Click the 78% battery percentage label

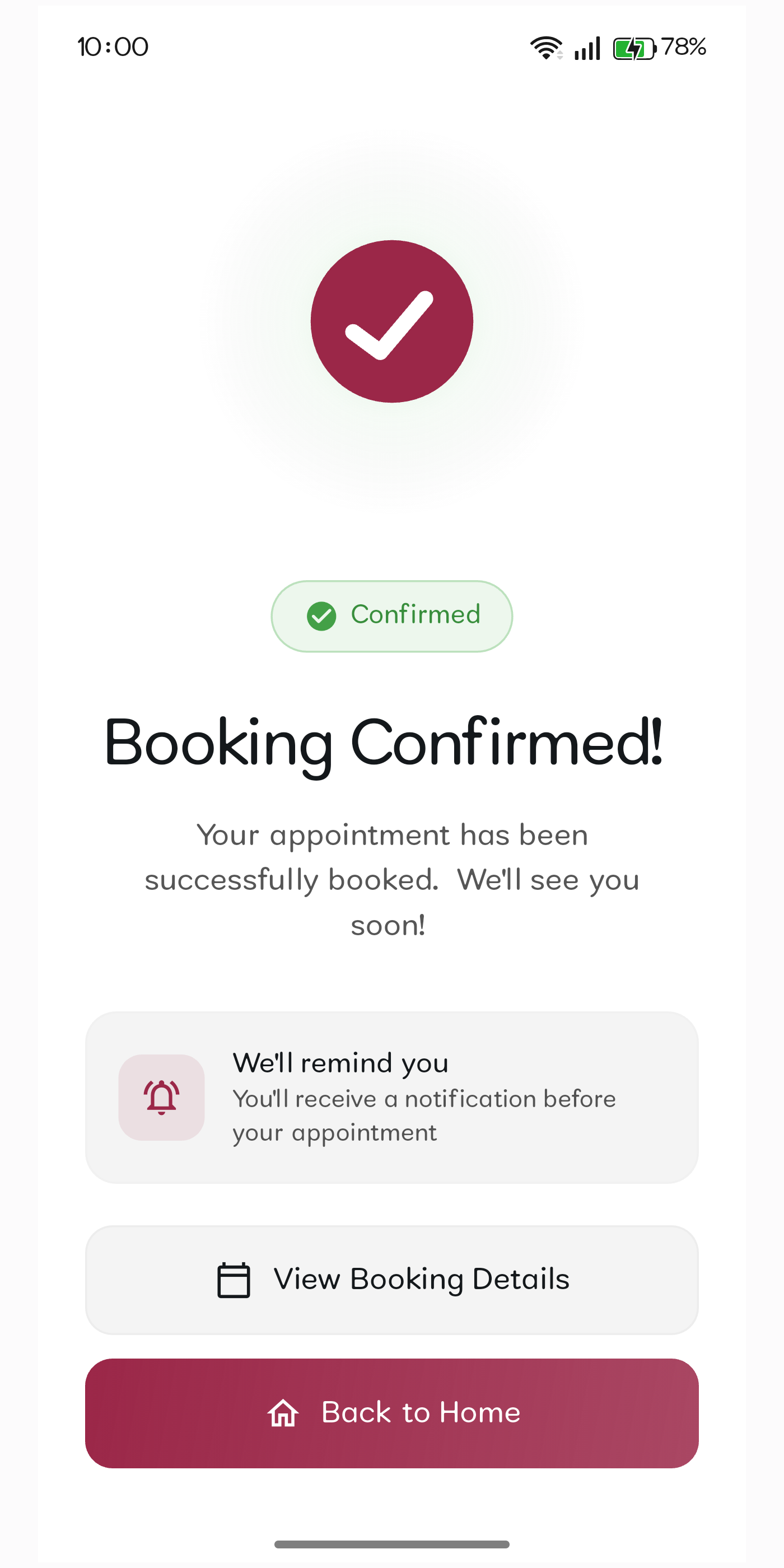point(684,46)
